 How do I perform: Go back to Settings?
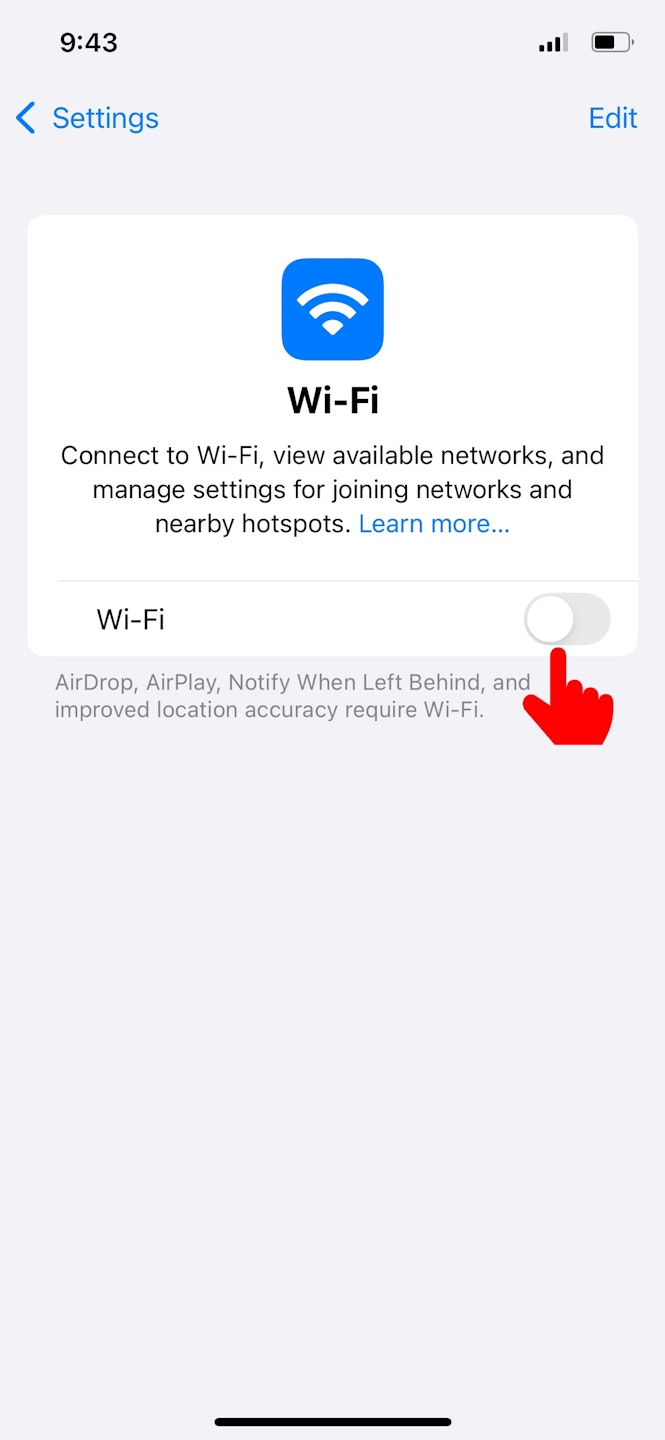coord(87,118)
